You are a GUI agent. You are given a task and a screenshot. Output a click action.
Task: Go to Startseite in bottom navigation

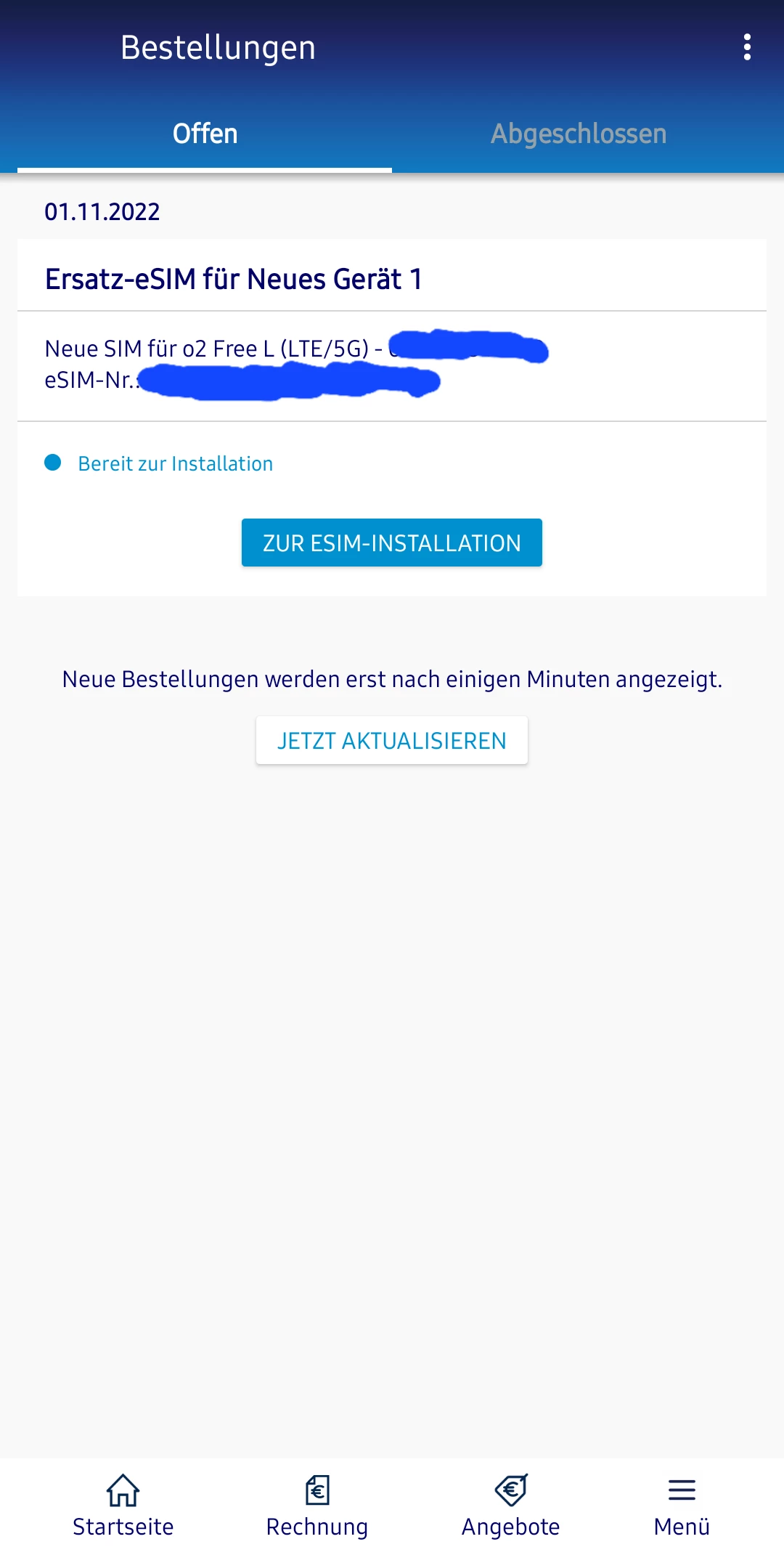click(x=123, y=1505)
